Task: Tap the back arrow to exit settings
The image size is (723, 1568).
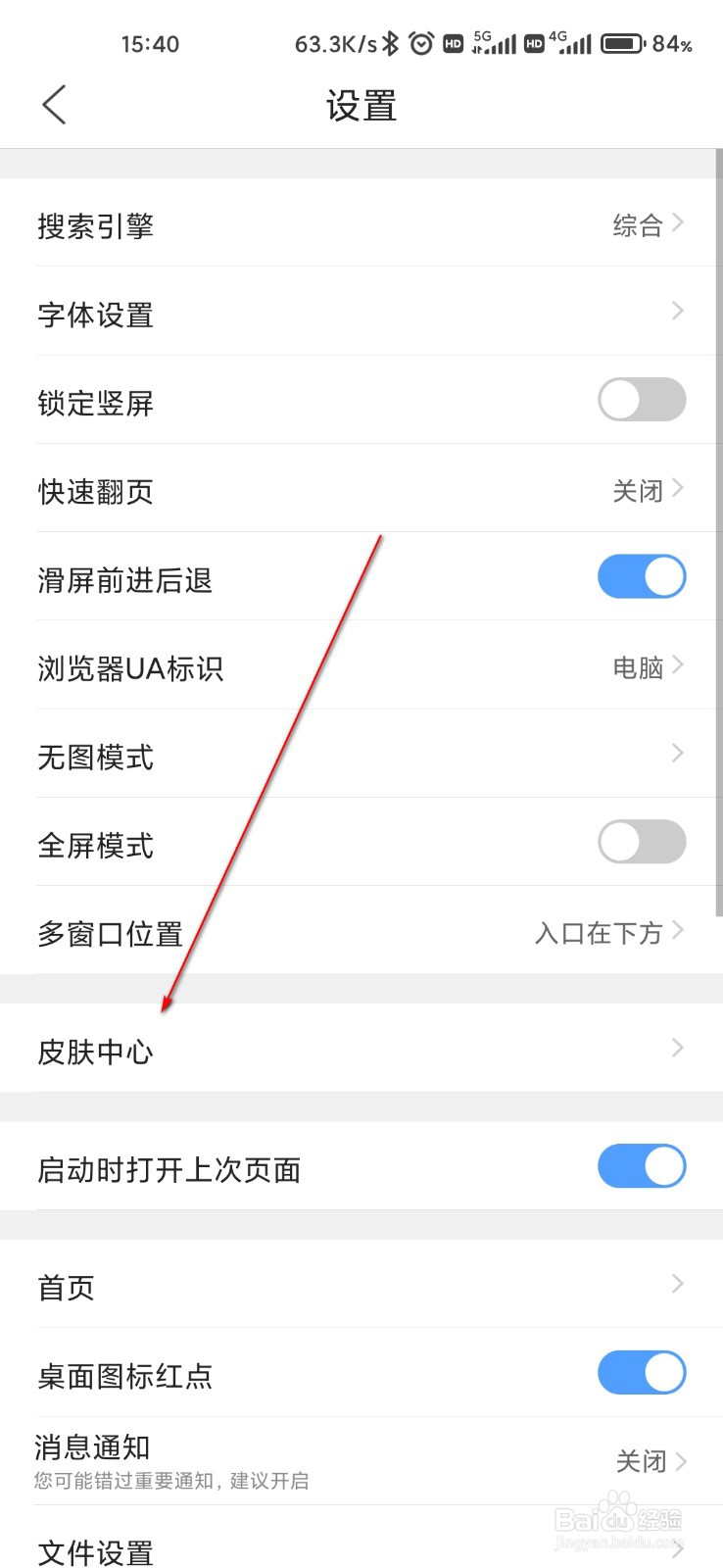Action: pos(54,104)
